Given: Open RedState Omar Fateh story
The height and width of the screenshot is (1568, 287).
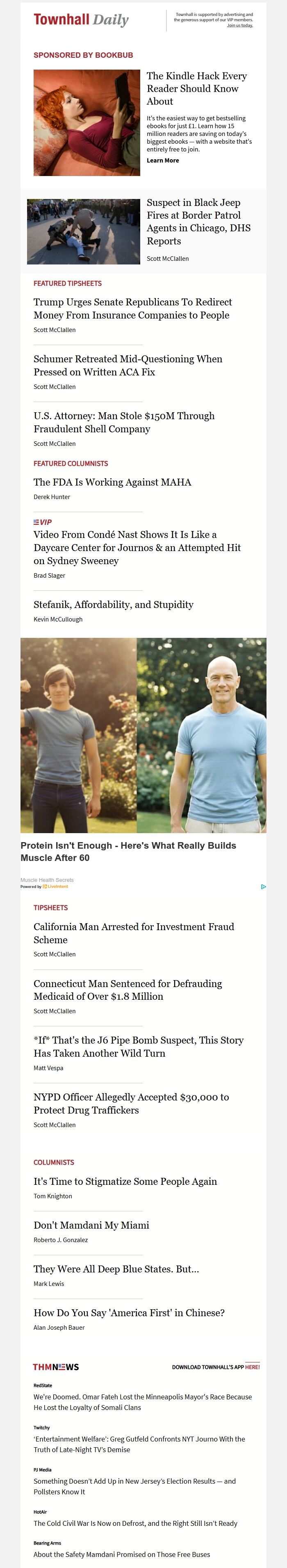Looking at the screenshot, I should click(142, 1402).
